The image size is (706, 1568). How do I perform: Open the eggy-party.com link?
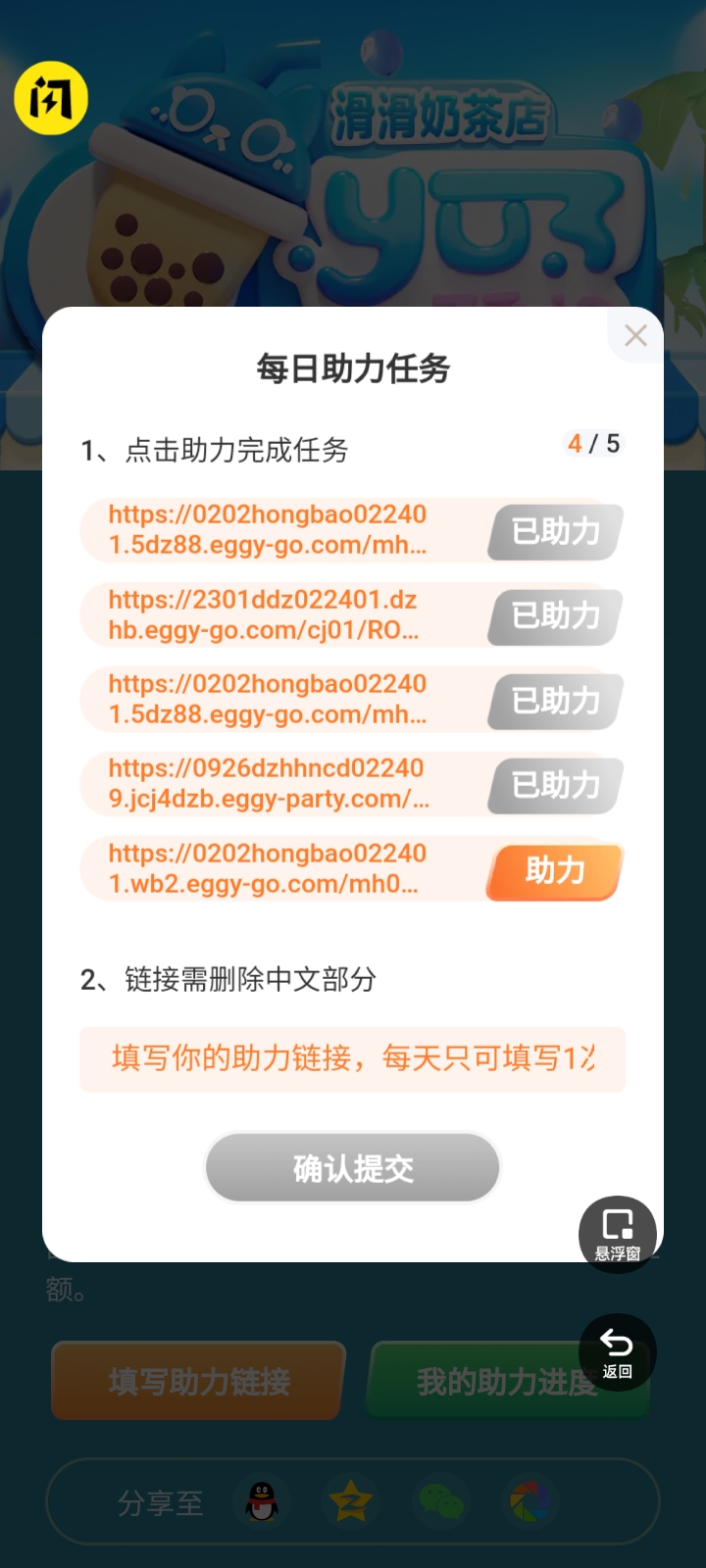pyautogui.click(x=265, y=784)
